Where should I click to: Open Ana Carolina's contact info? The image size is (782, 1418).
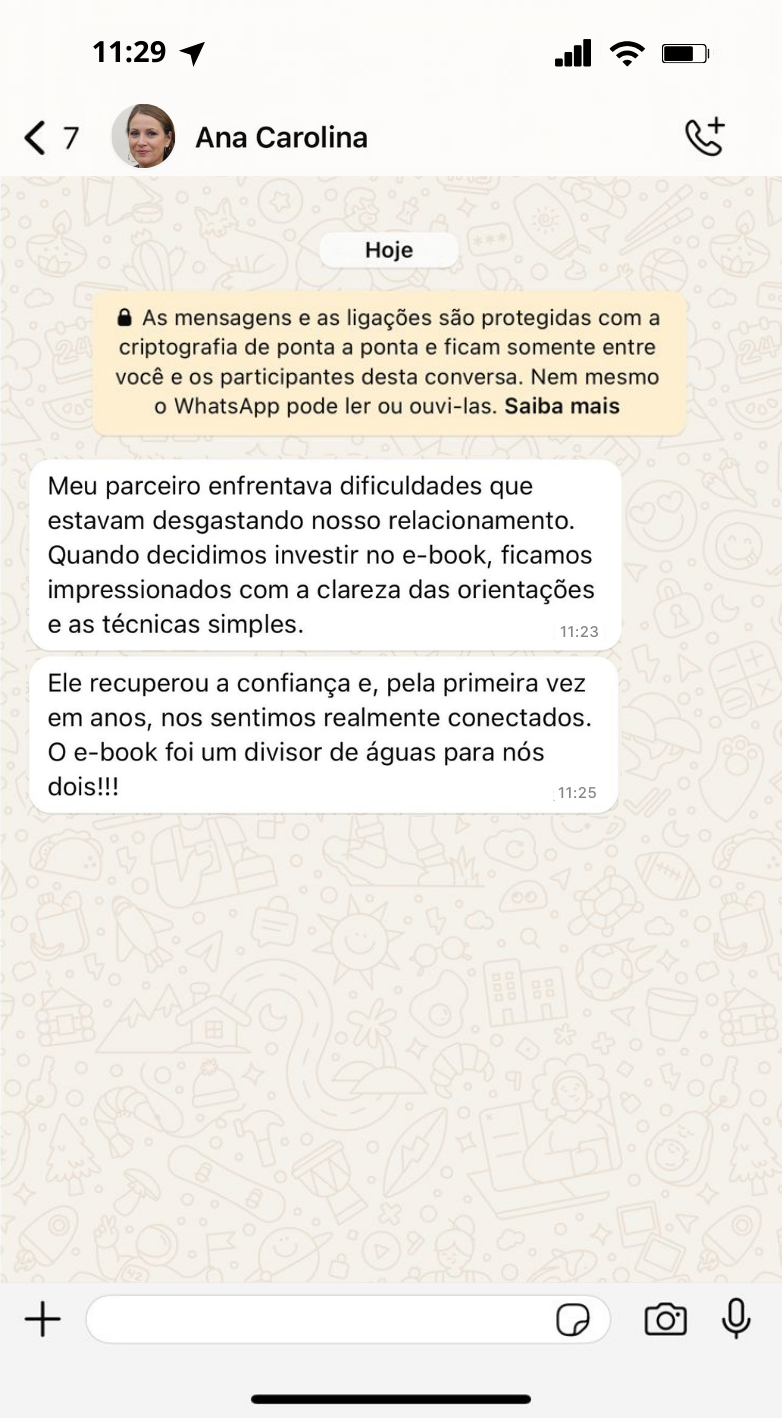[x=280, y=138]
